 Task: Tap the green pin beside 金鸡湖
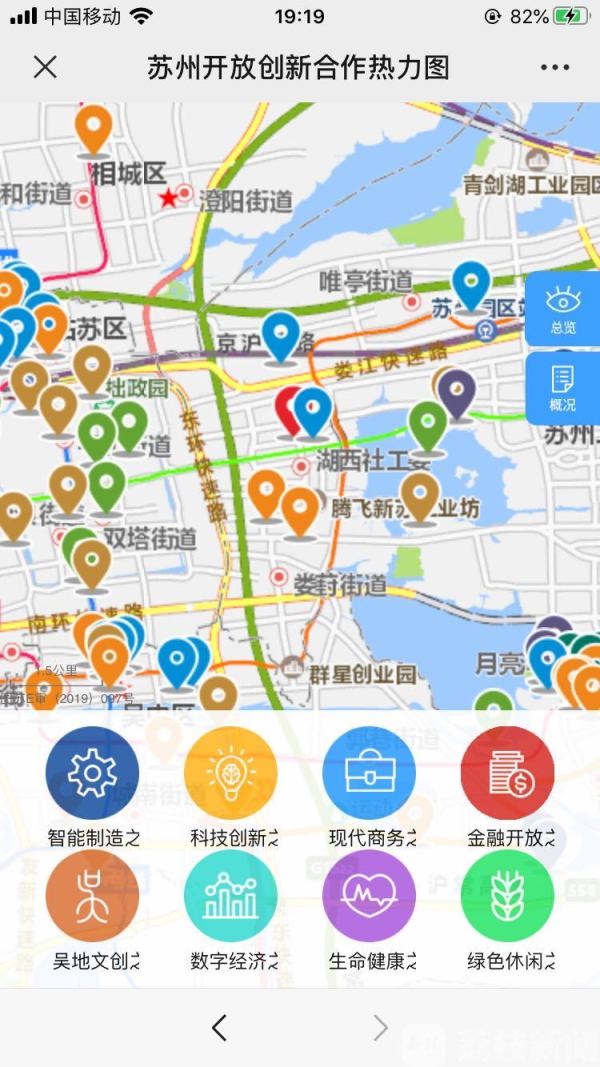tap(428, 423)
